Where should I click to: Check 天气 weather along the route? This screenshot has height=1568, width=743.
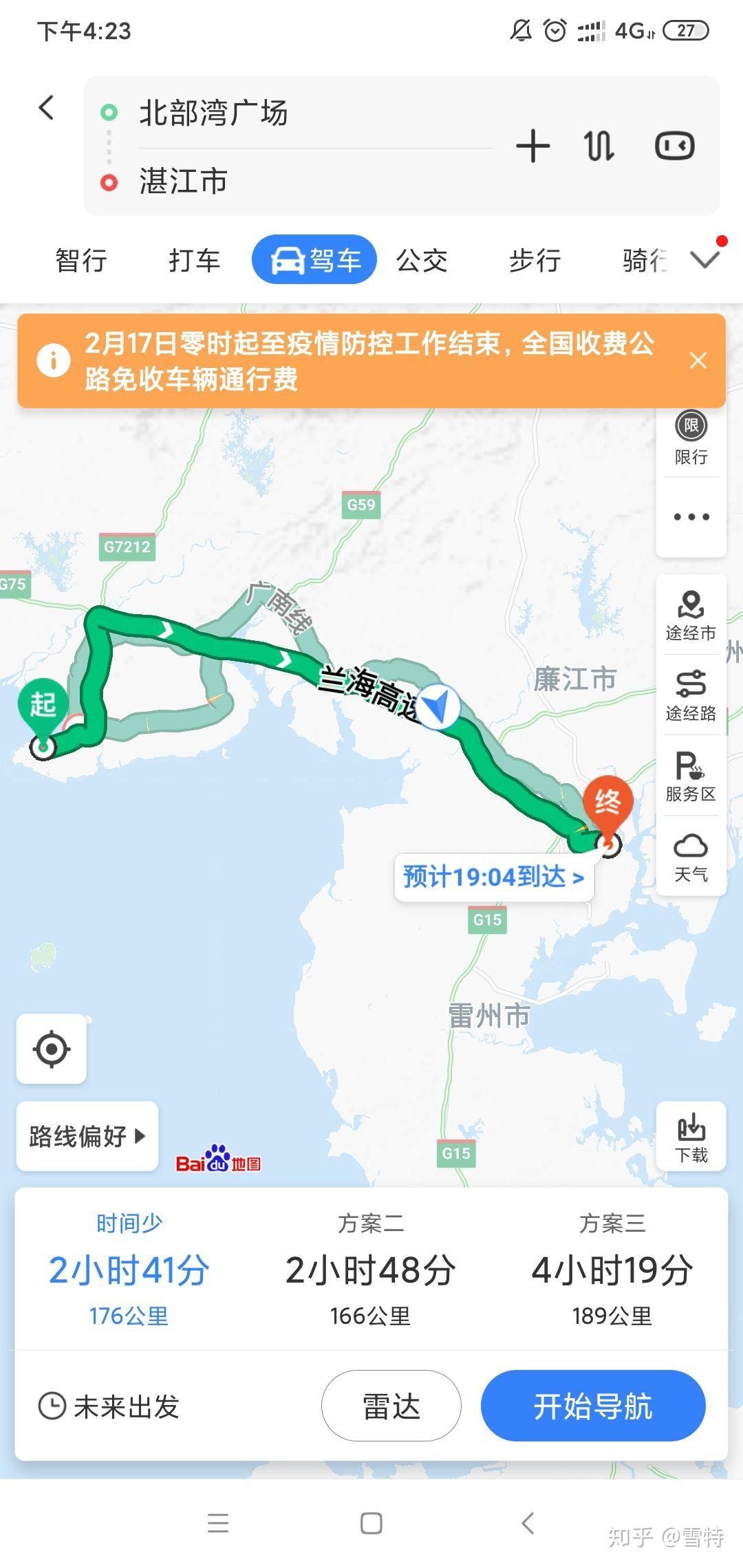(691, 857)
